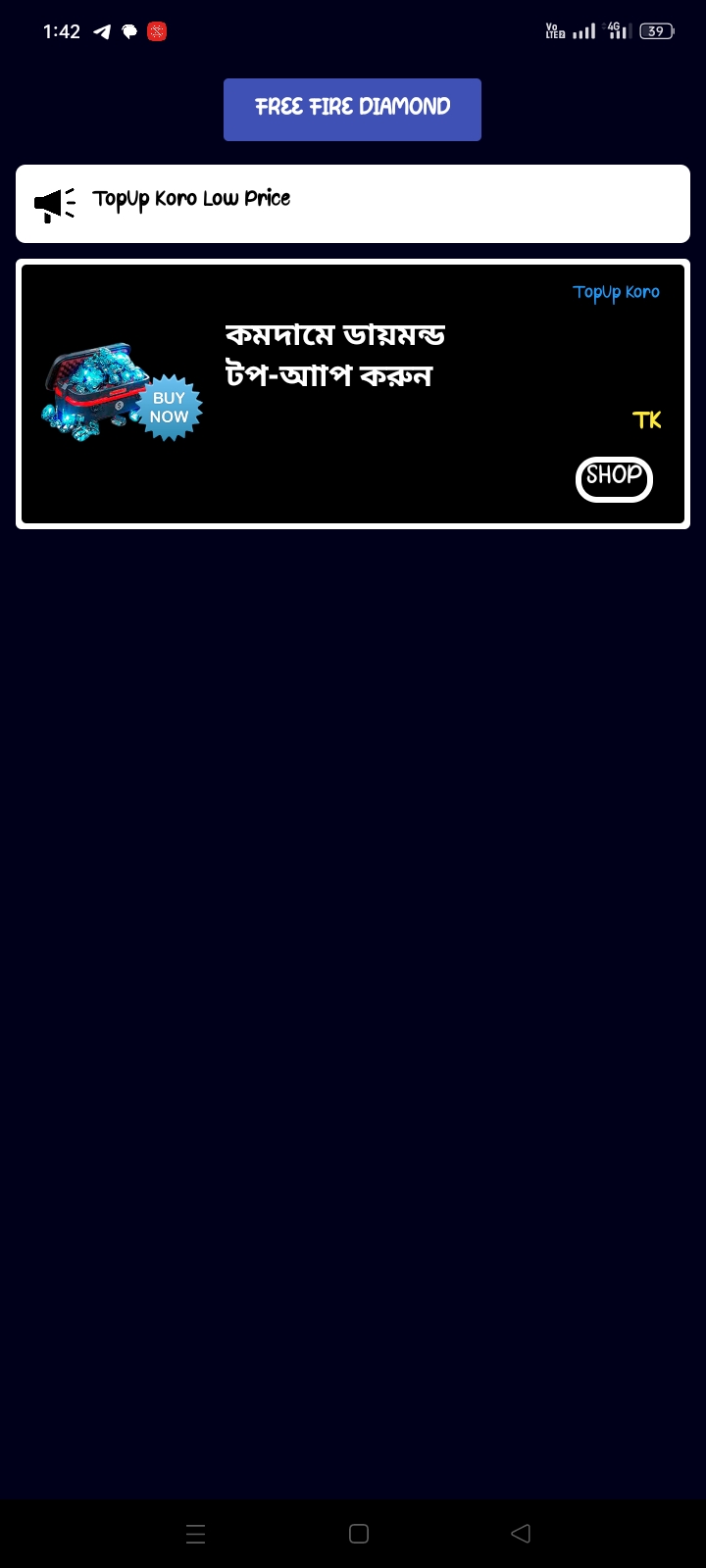The width and height of the screenshot is (706, 1568).
Task: Tap the FREE FIRE DIAMOND button
Action: click(352, 109)
